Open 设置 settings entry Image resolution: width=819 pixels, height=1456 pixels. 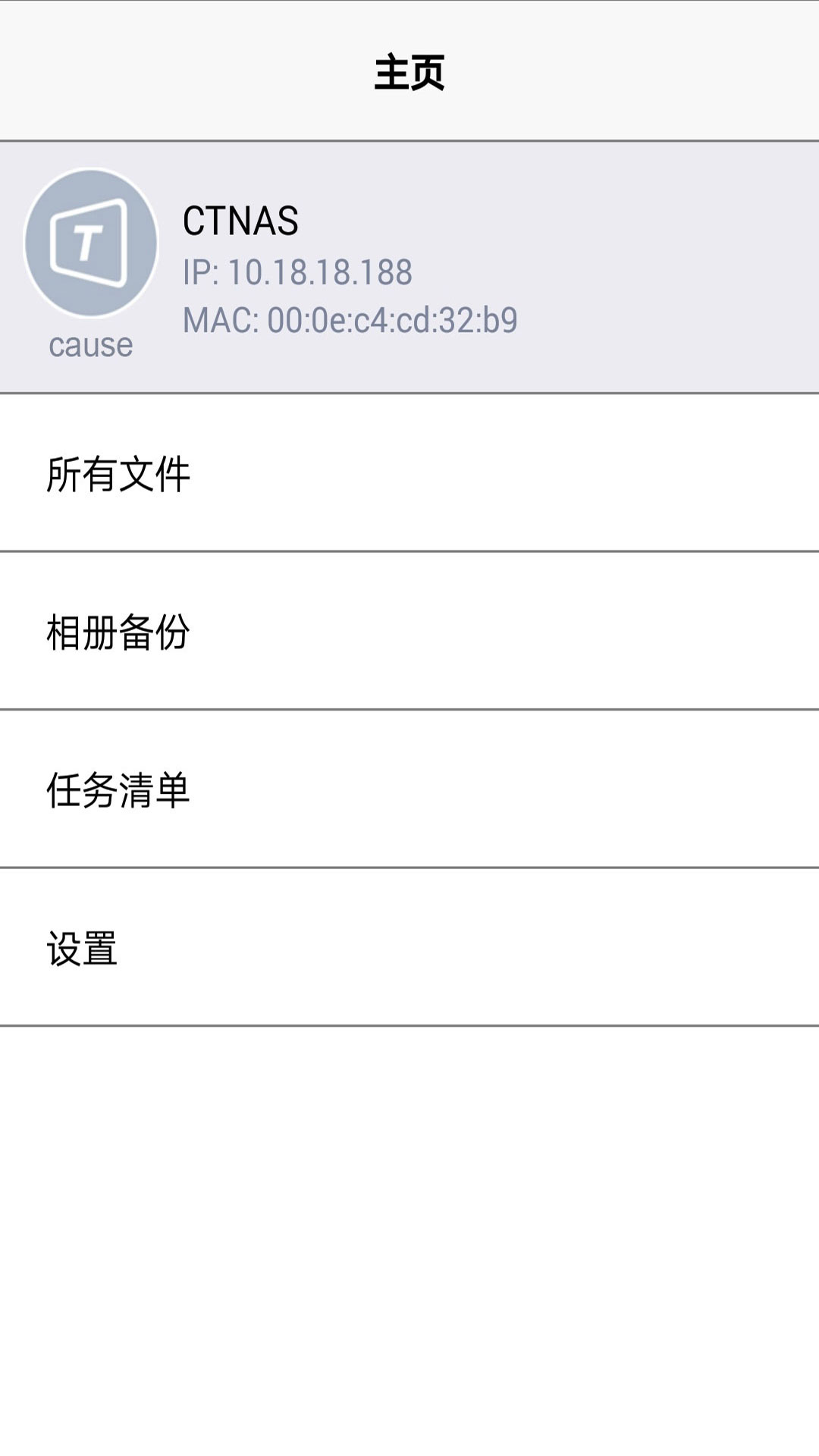(83, 946)
